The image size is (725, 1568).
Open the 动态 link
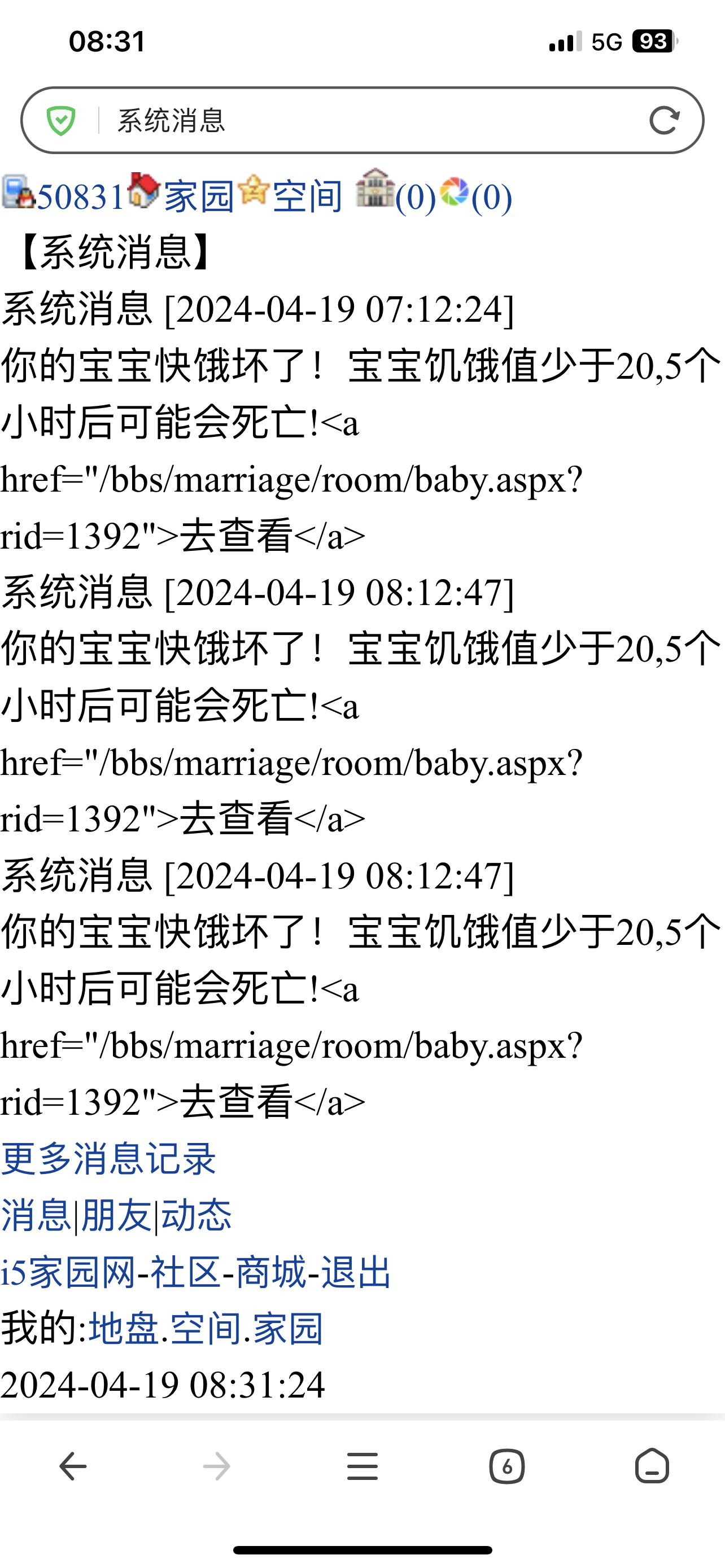tap(196, 1216)
